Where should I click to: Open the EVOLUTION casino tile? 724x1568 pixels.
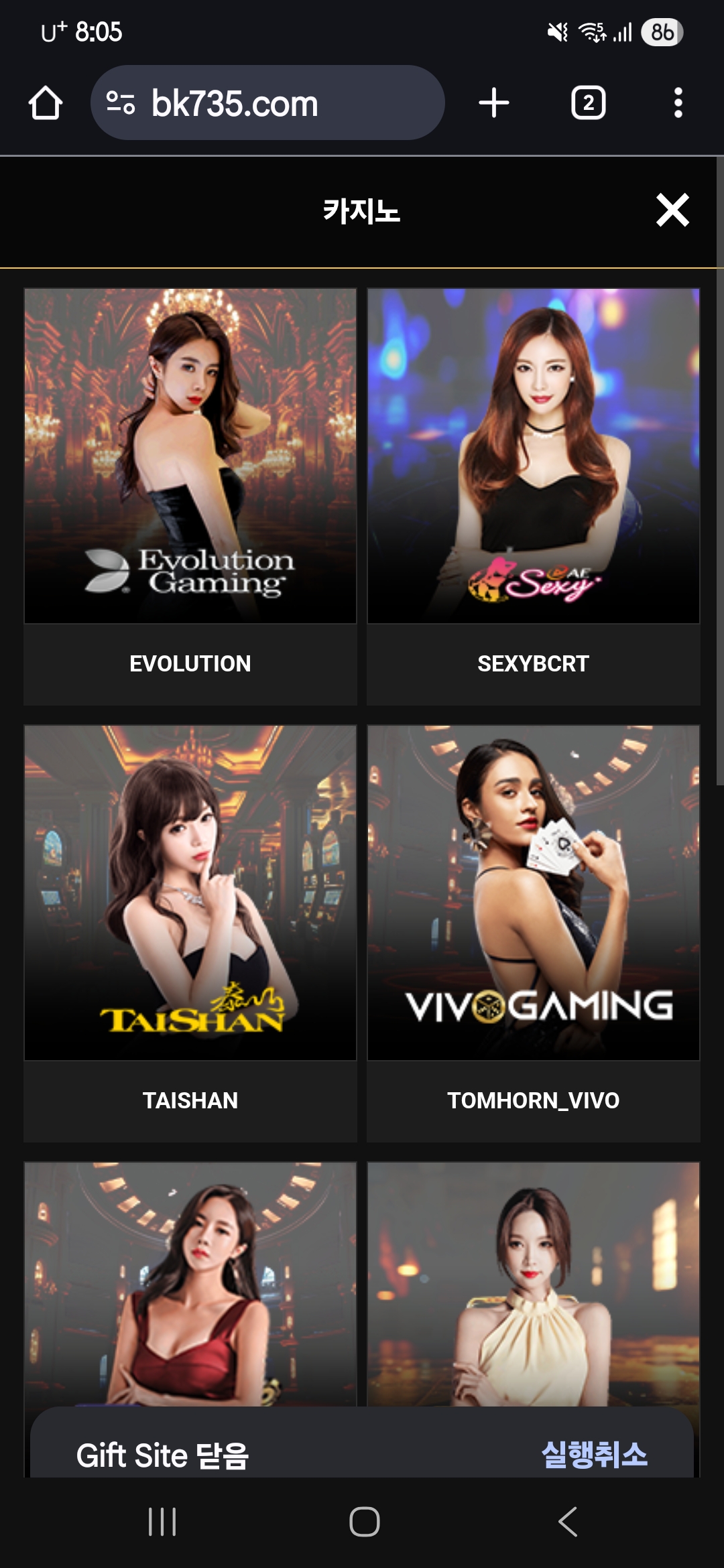coord(190,496)
